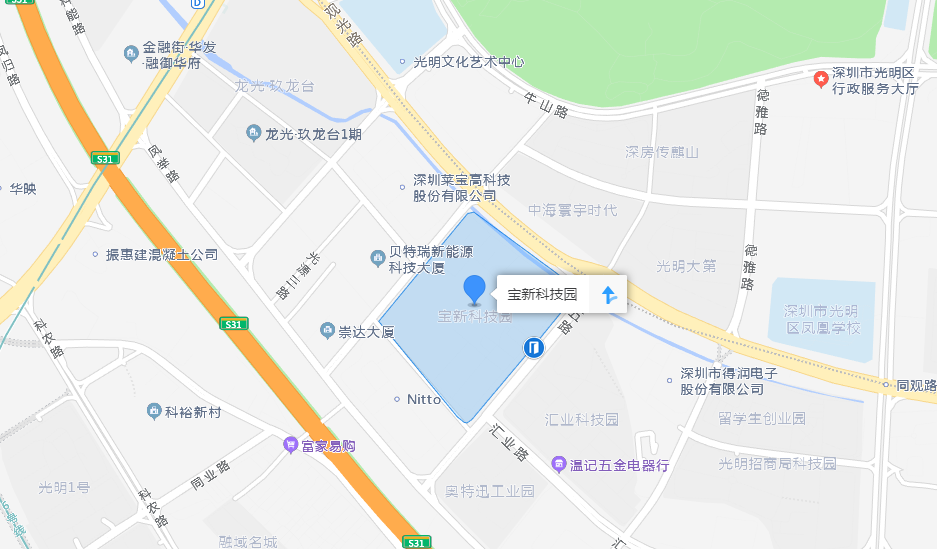
Task: Select 科裕新村 point of interest
Action: click(x=154, y=411)
